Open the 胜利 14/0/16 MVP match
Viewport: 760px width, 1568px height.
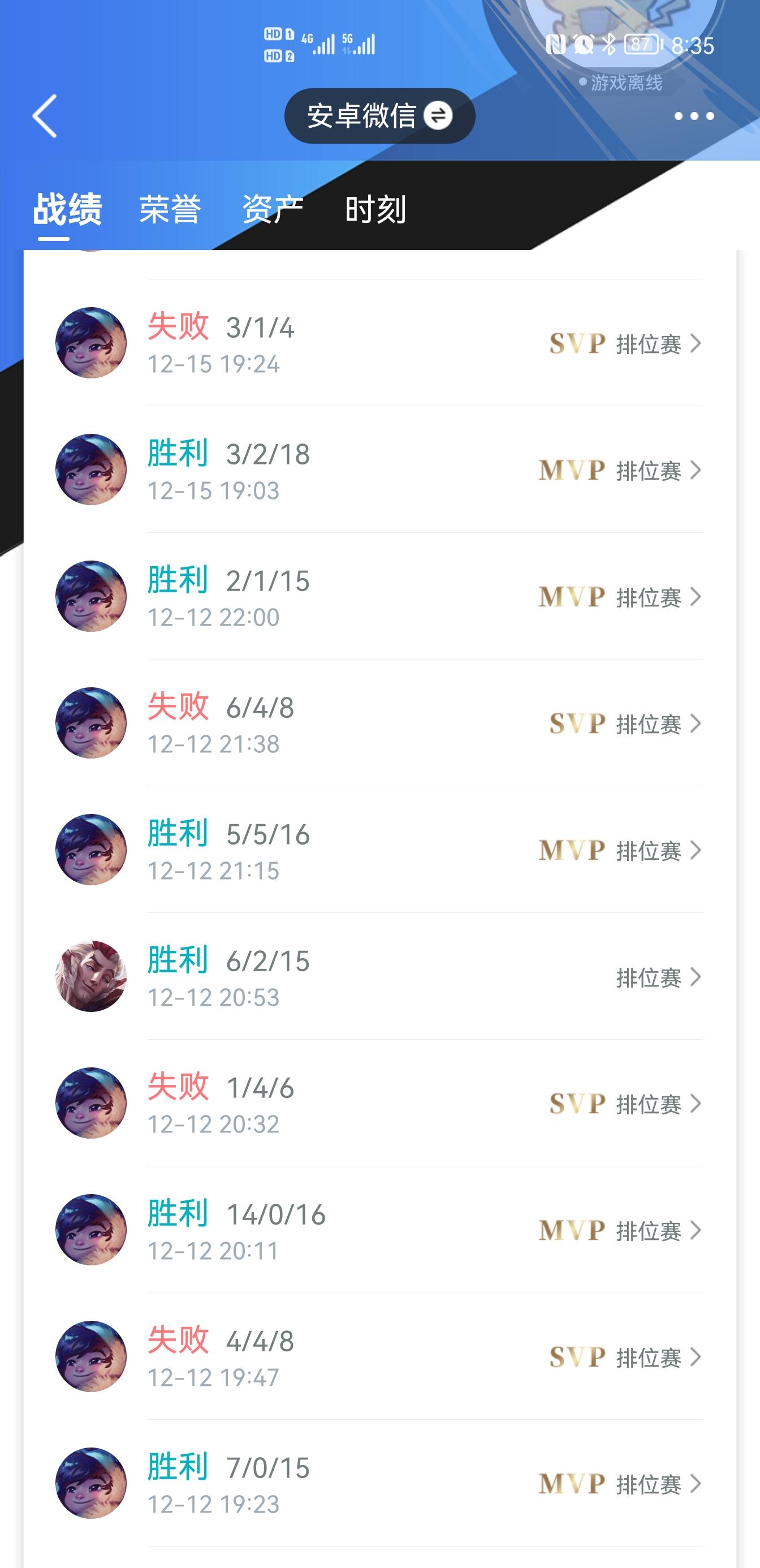tap(379, 1230)
